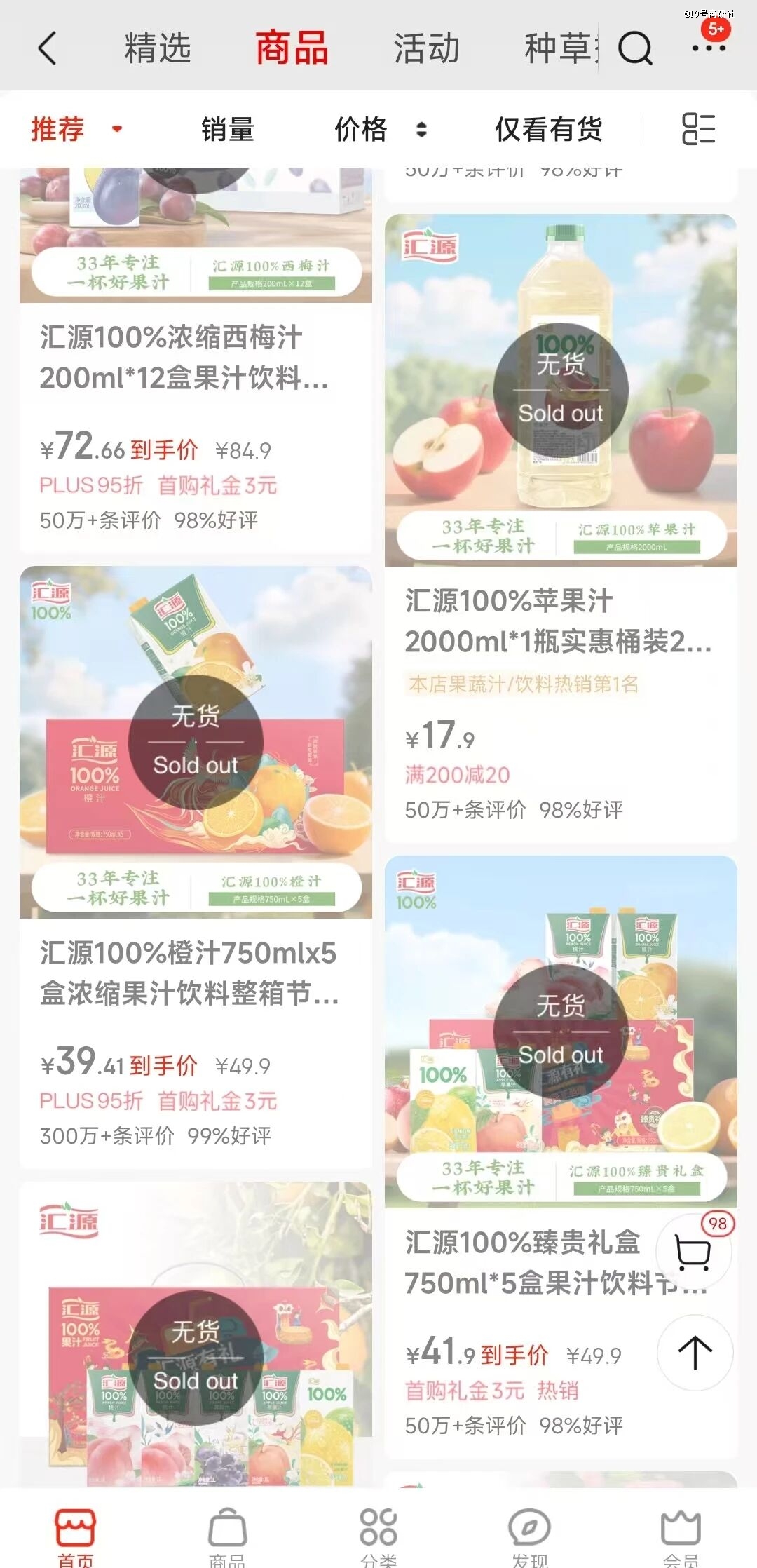Open 汇源100%橙汁750mlx5盒 product card
757x1568 pixels.
189,973
